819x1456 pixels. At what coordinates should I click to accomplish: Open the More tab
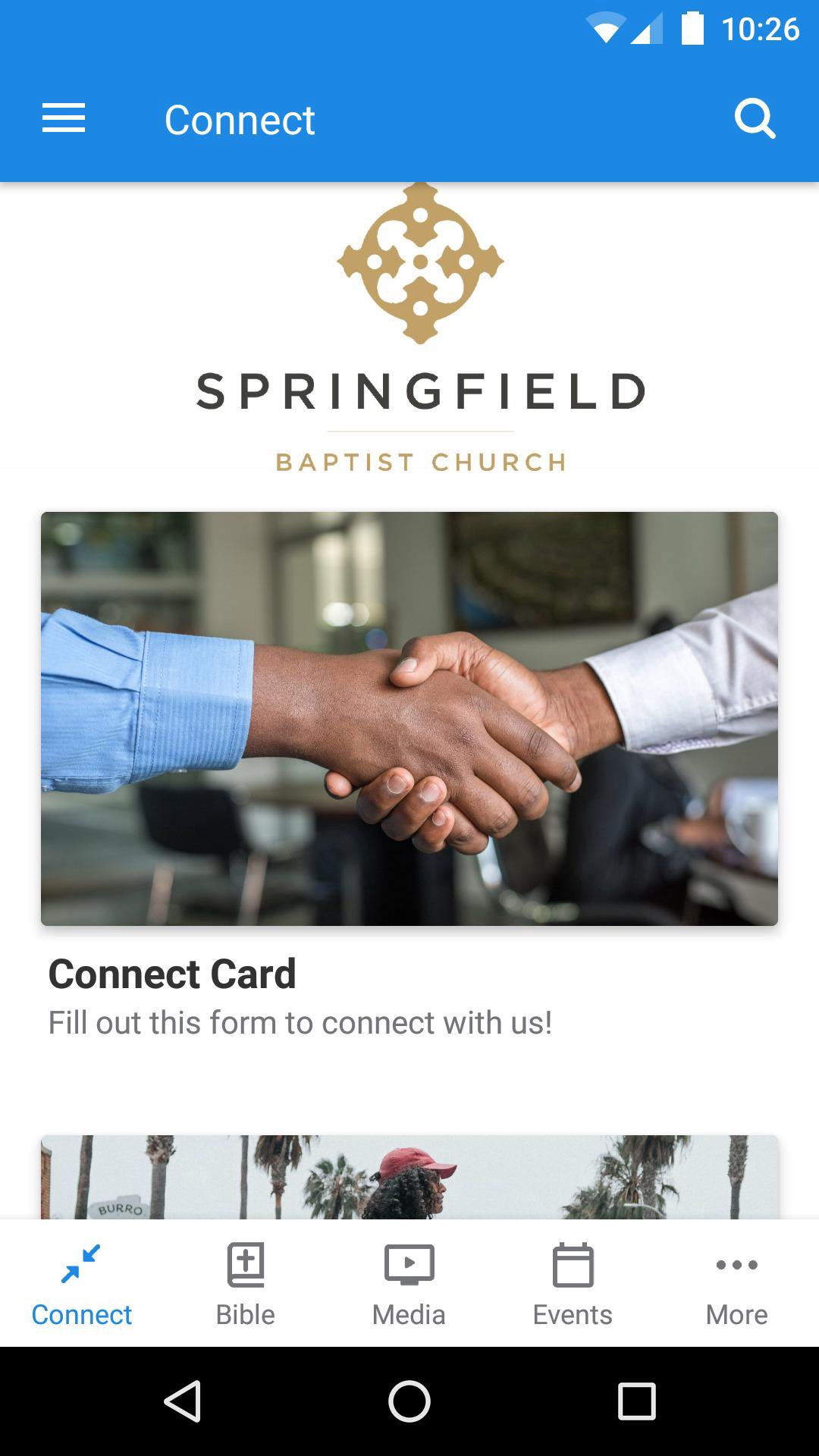coord(736,1283)
